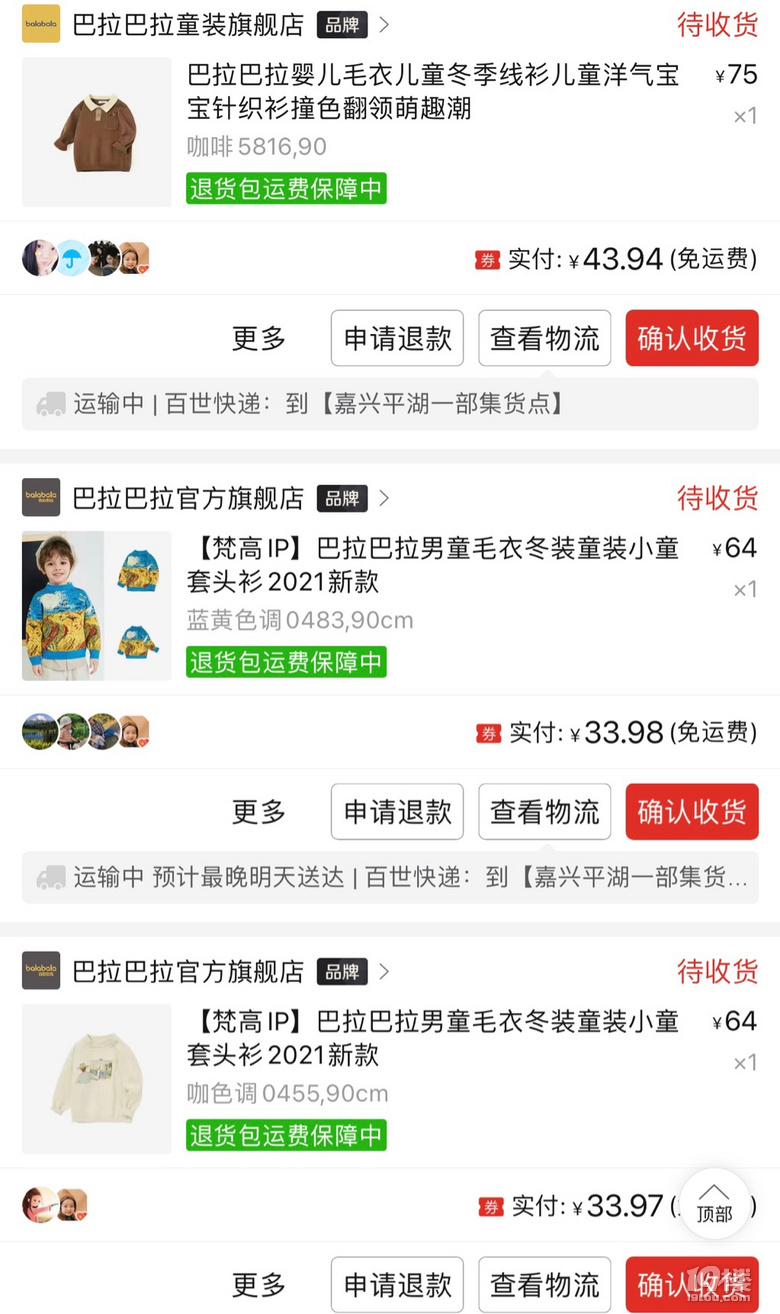Tap 更多 on the ¥33.98 order
The image size is (780, 1314).
coord(259,811)
